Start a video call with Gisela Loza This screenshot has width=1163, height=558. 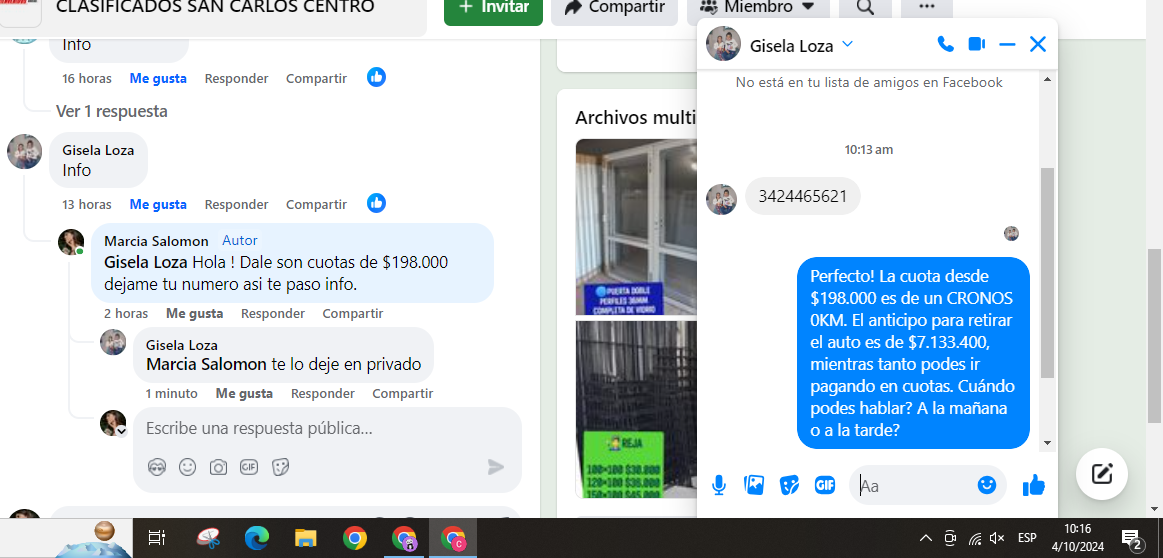976,44
